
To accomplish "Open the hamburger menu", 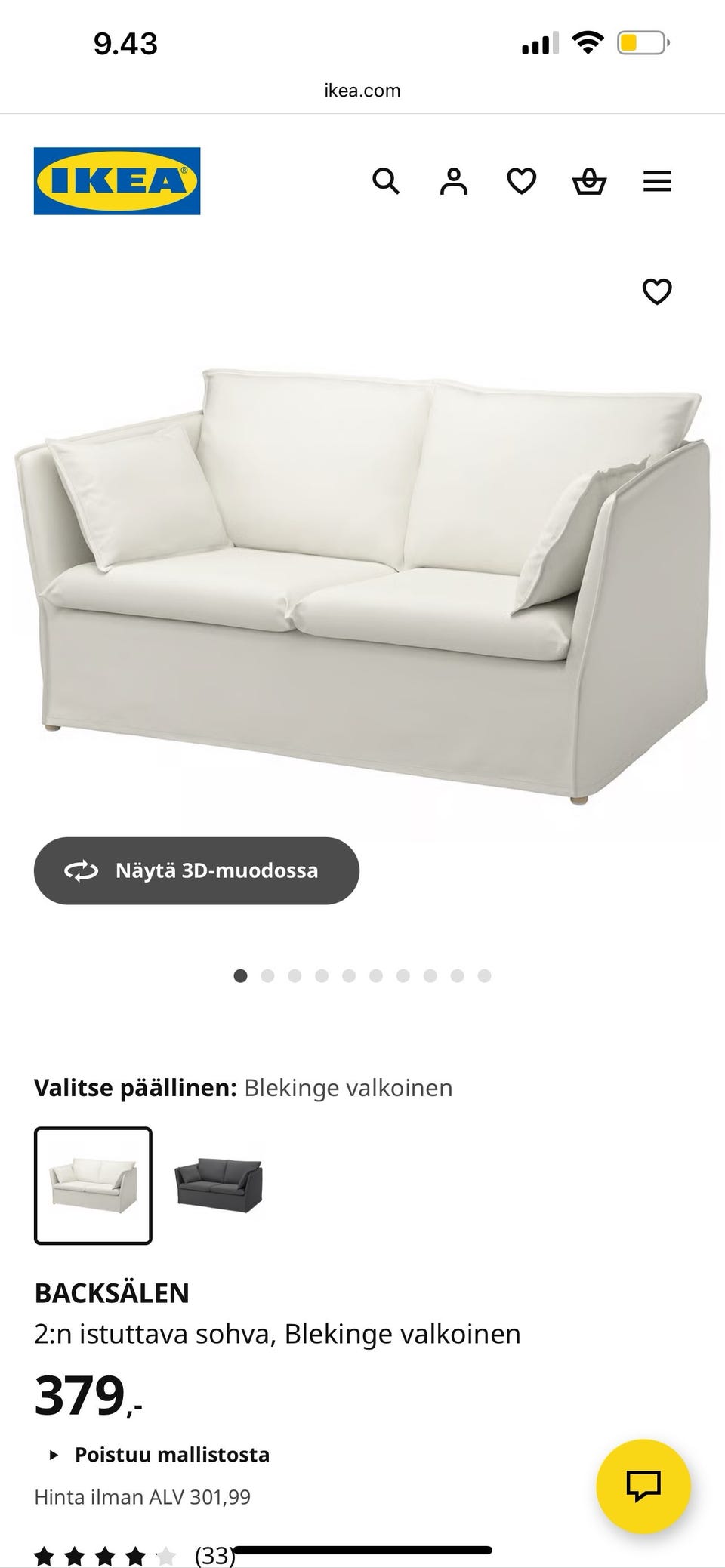I will tap(657, 181).
